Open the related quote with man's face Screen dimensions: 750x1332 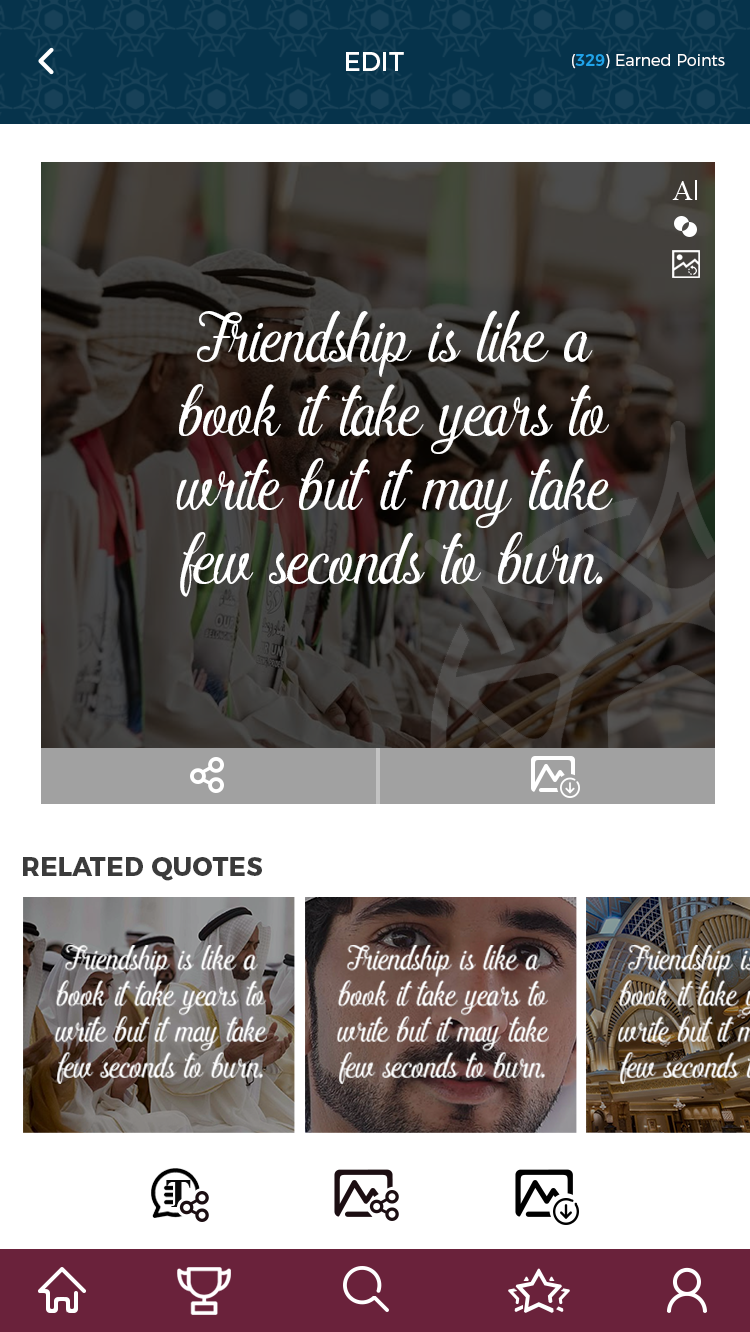click(440, 1014)
